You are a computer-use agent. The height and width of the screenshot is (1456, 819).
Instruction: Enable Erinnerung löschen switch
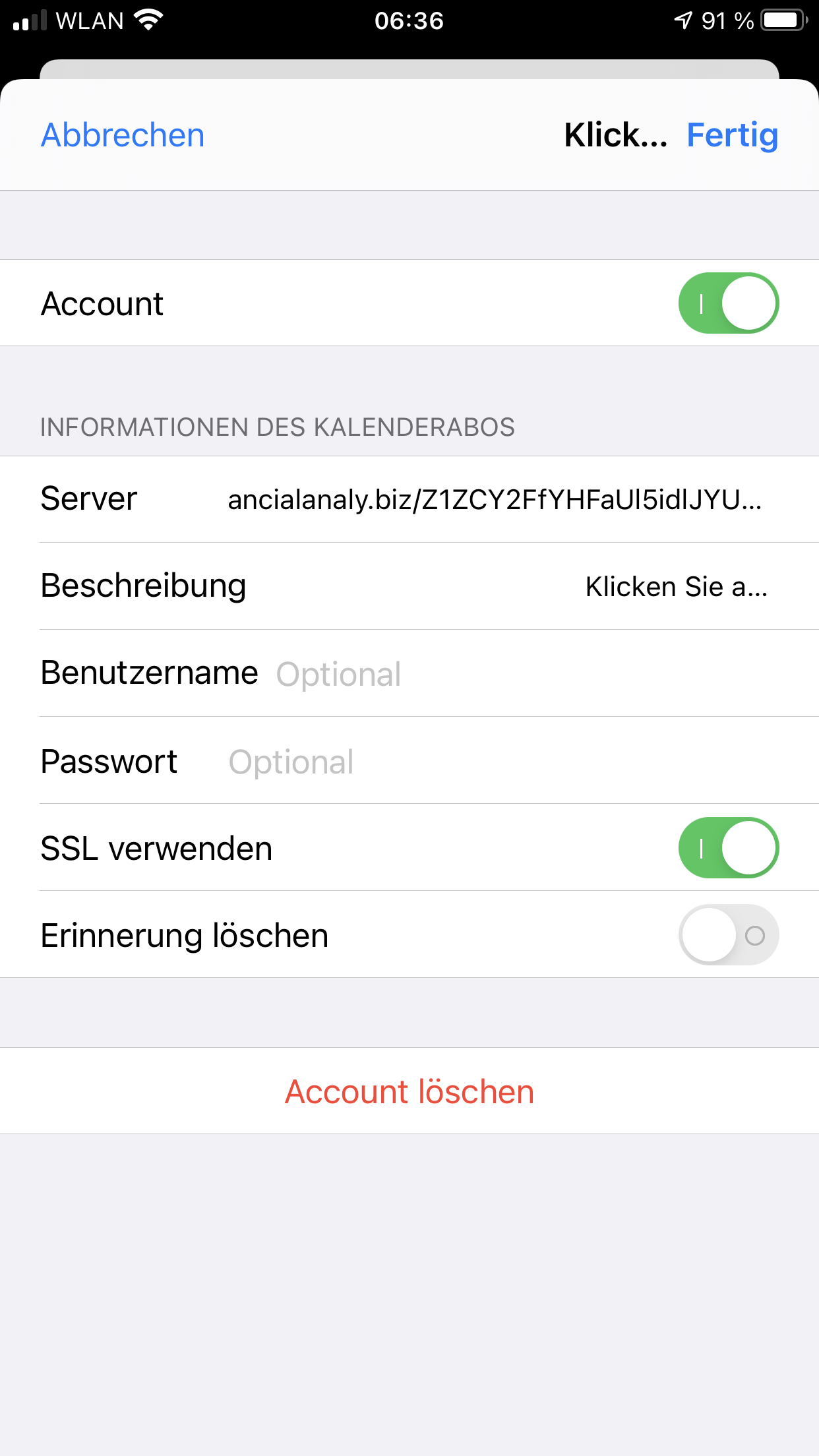tap(729, 934)
